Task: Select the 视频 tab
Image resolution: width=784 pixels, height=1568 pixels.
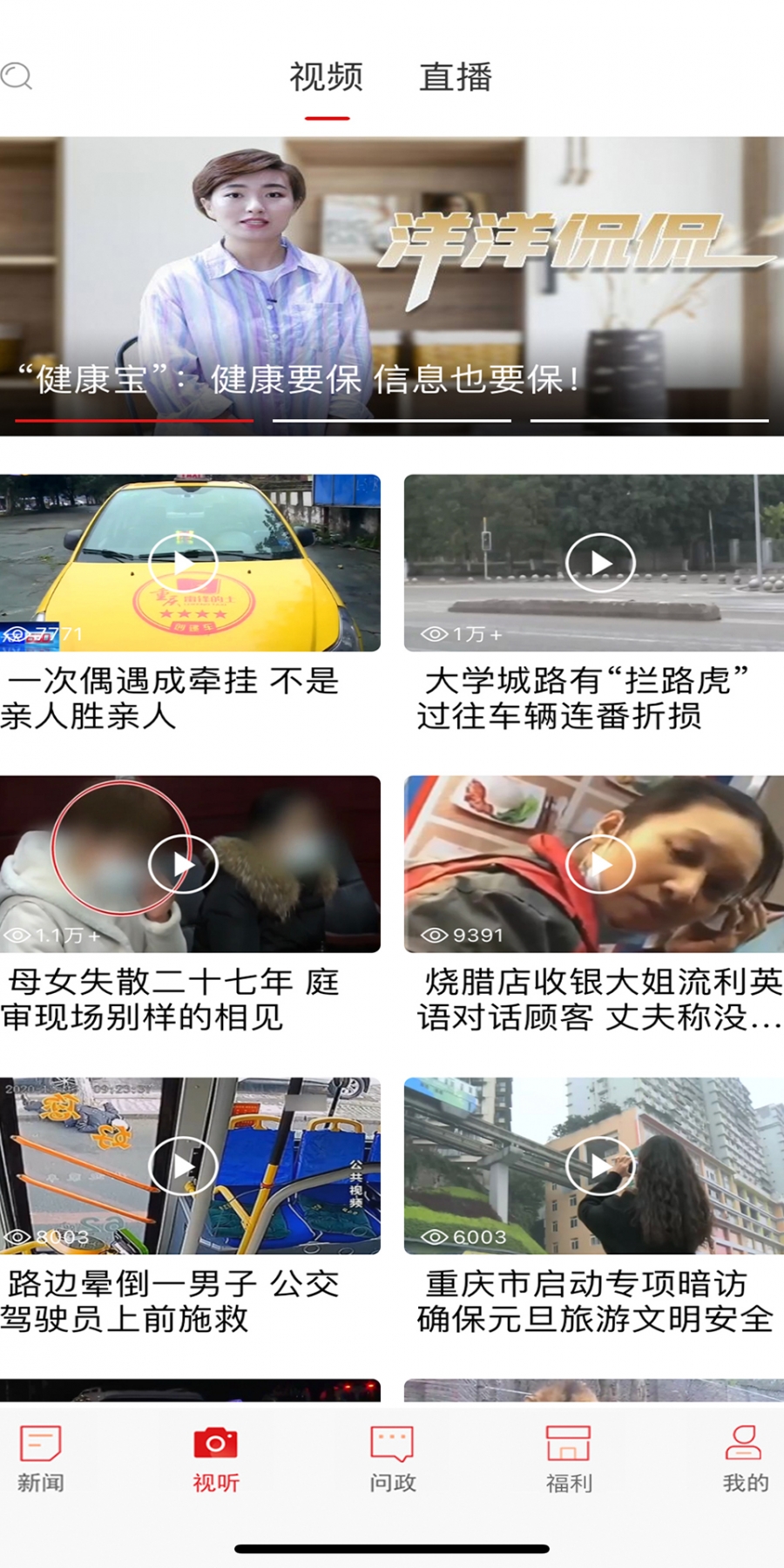Action: (327, 78)
